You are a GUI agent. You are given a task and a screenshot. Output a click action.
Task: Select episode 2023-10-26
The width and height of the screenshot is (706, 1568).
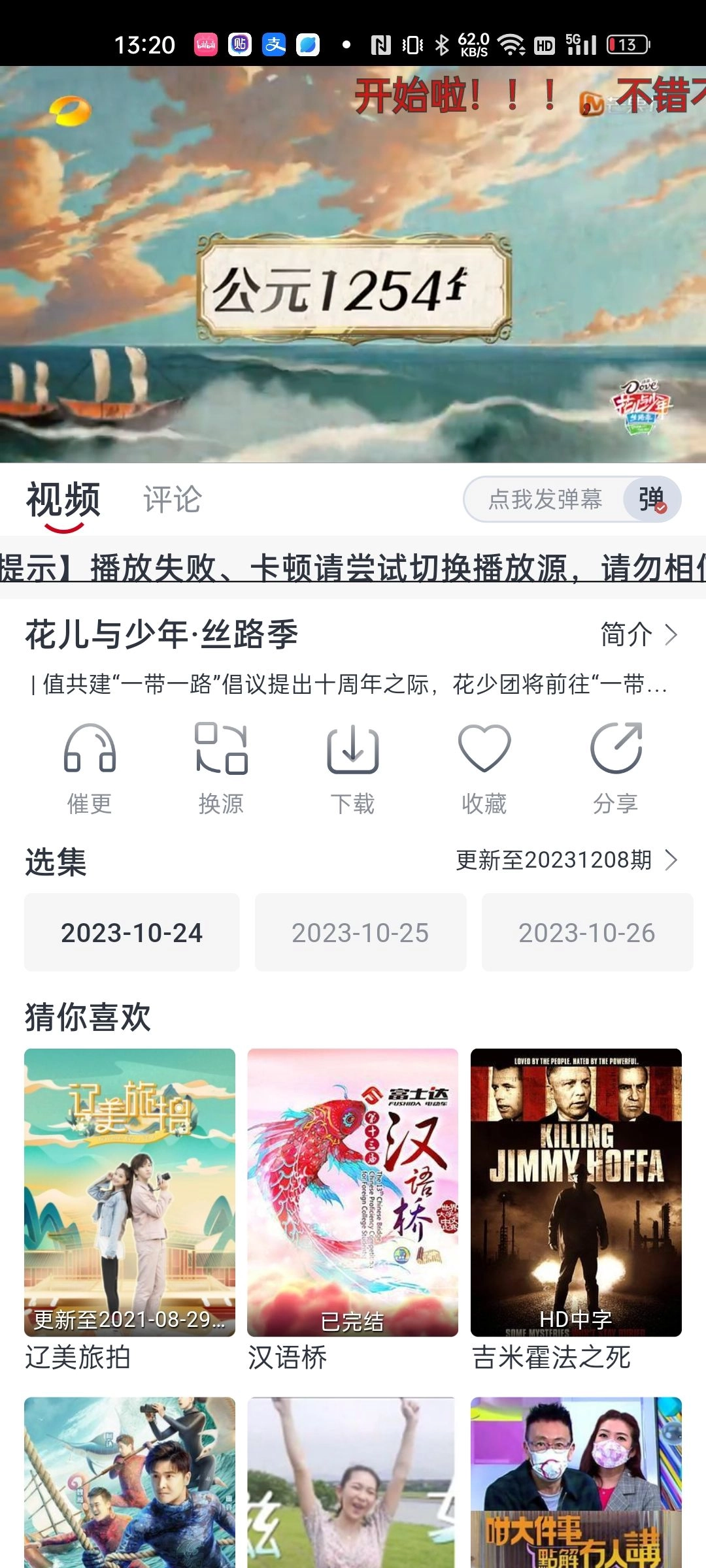pos(586,933)
